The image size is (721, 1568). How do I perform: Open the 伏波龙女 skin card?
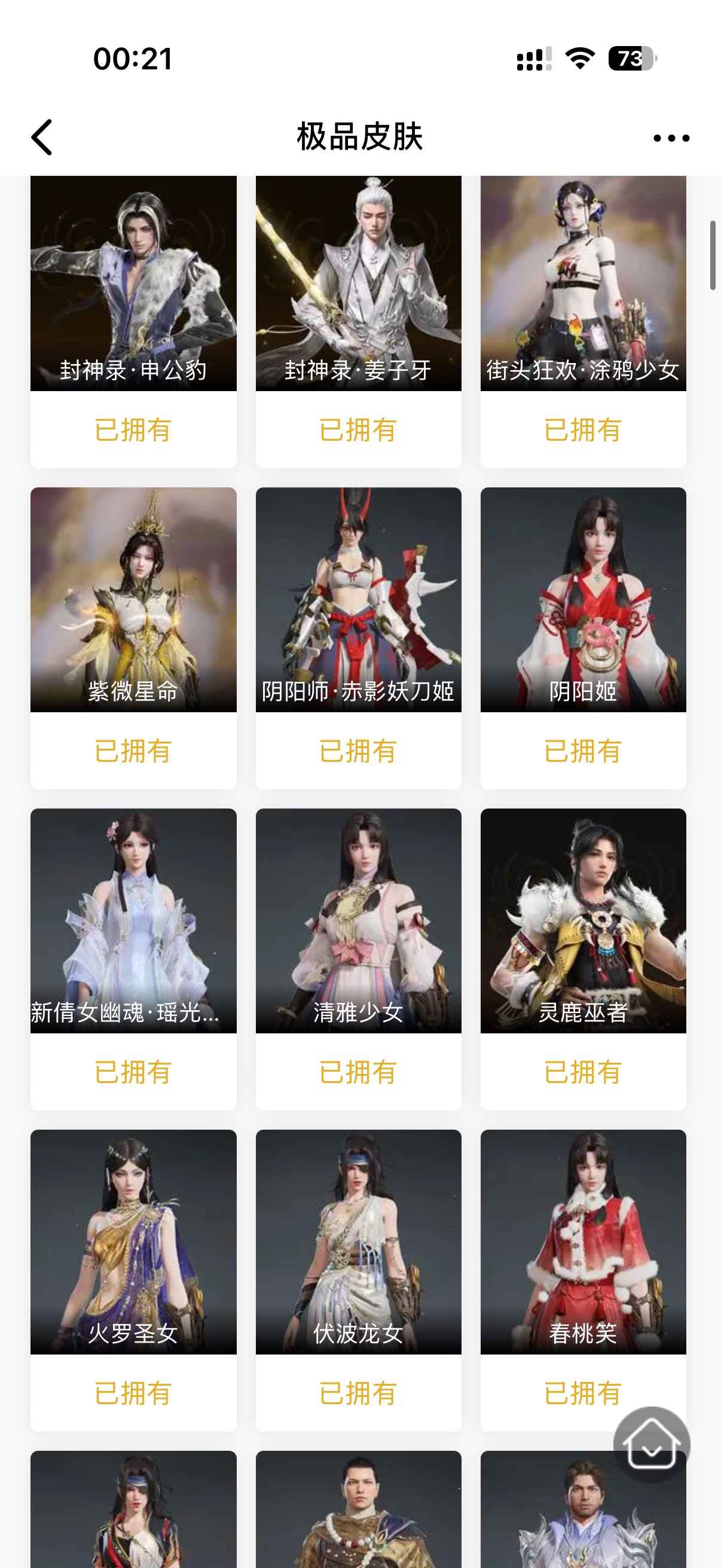click(358, 1241)
